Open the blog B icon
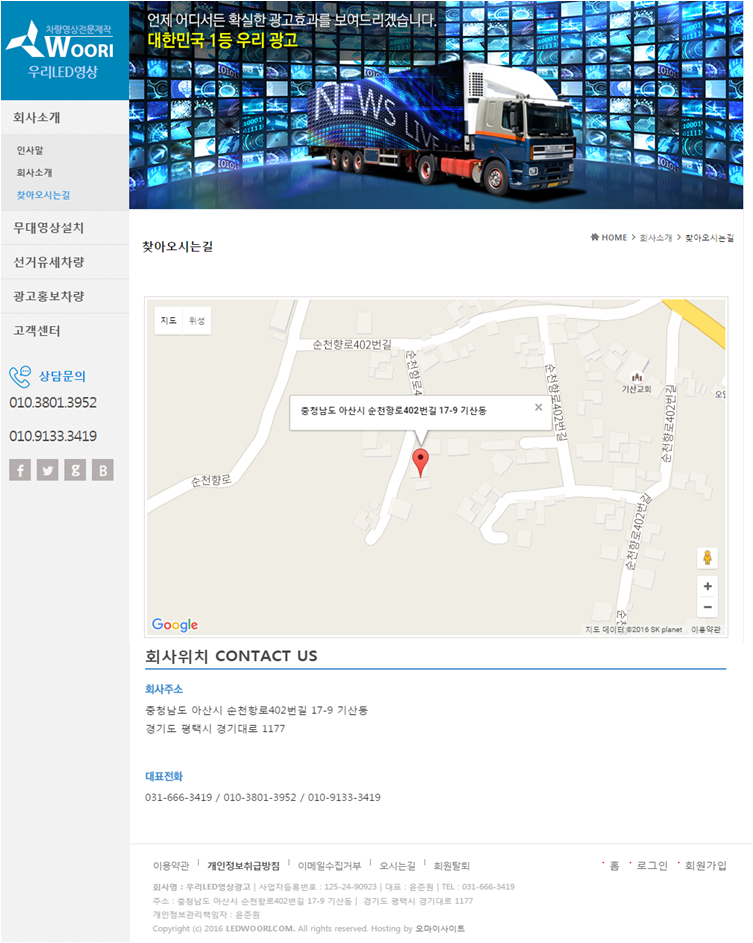Screen dimensions: 753x943 pos(102,470)
